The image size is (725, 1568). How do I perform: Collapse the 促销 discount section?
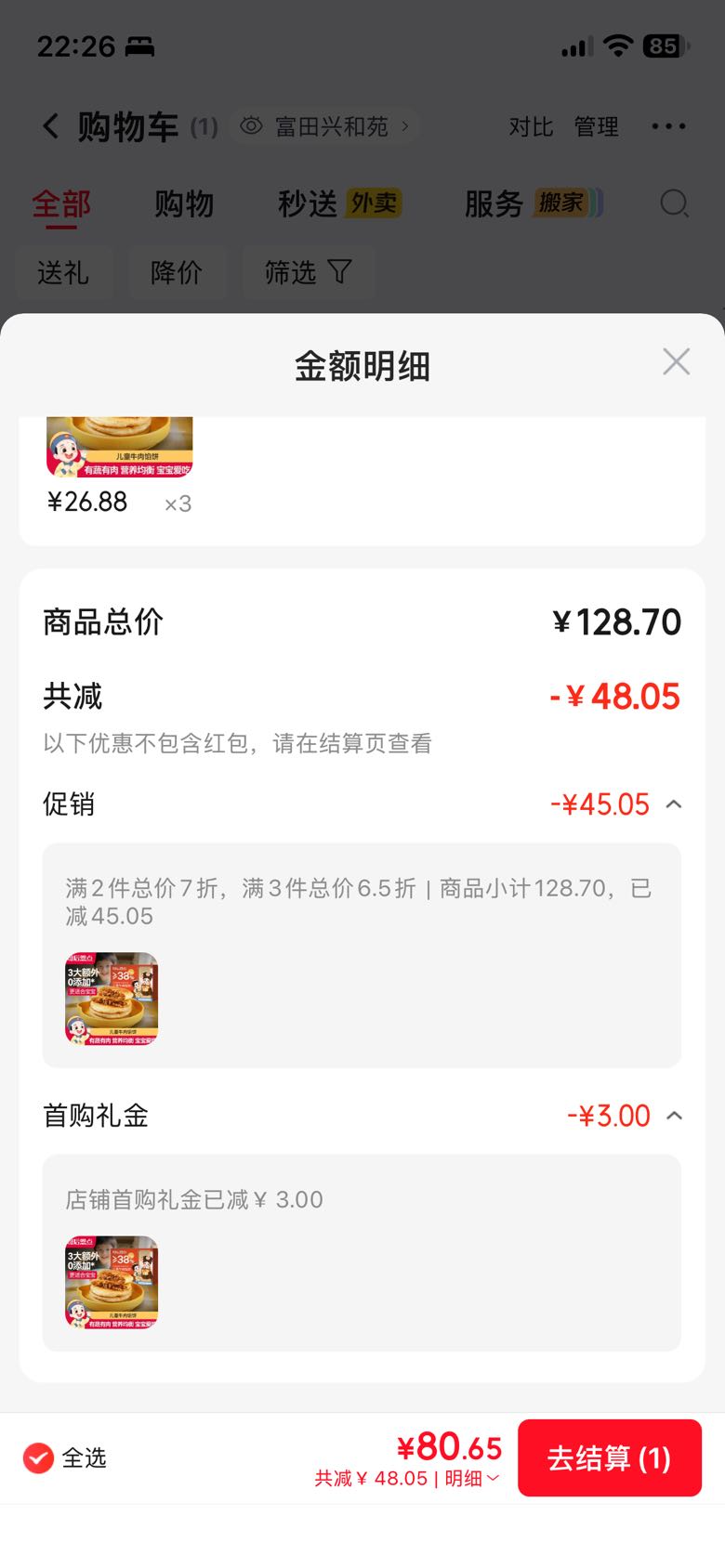(x=674, y=804)
